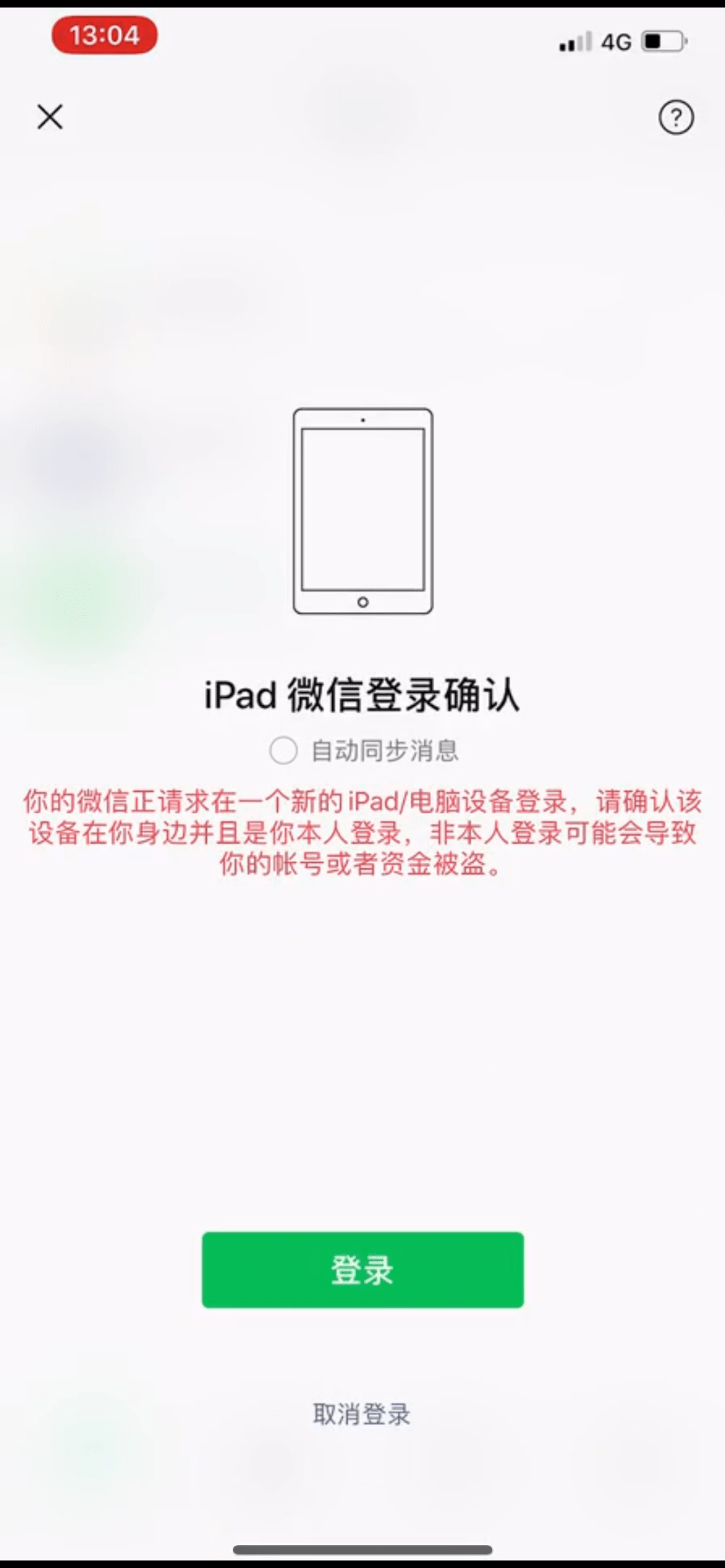The height and width of the screenshot is (1568, 725).
Task: Dismiss the login screen via X
Action: click(x=49, y=118)
